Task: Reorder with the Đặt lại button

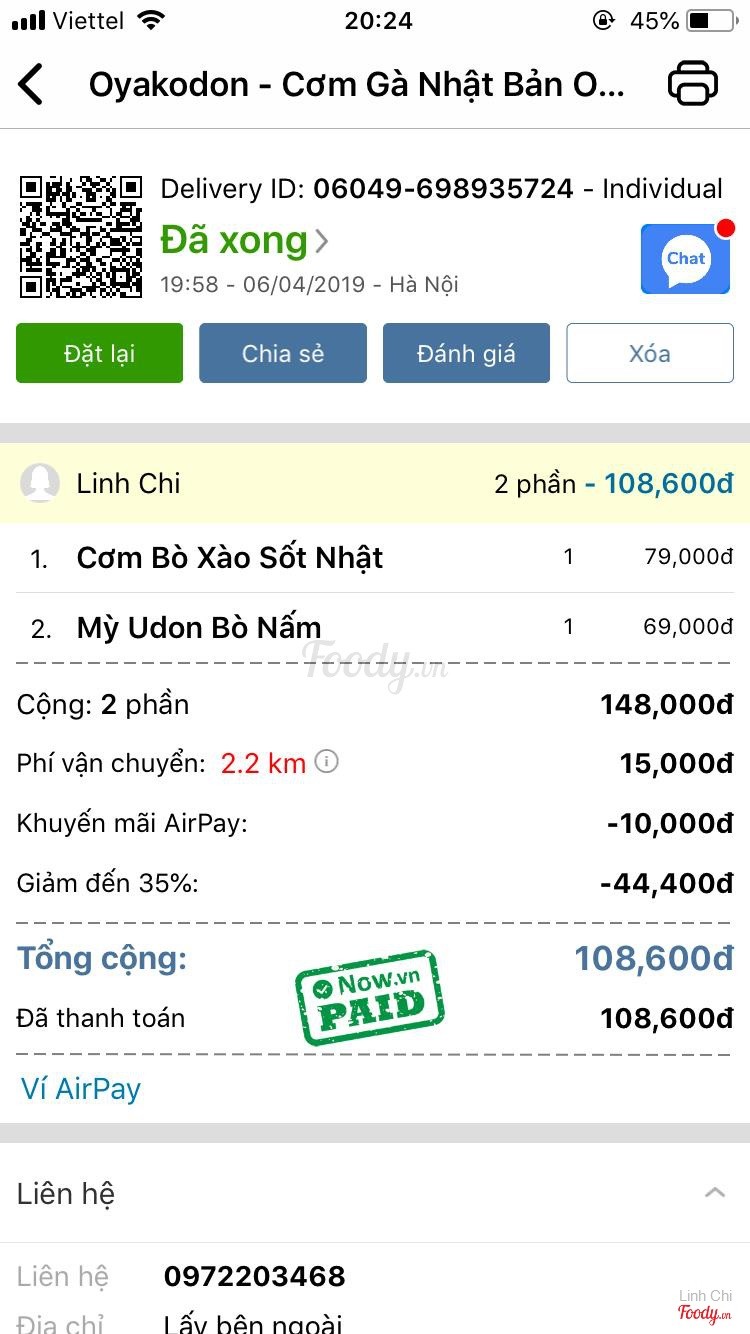Action: (x=99, y=353)
